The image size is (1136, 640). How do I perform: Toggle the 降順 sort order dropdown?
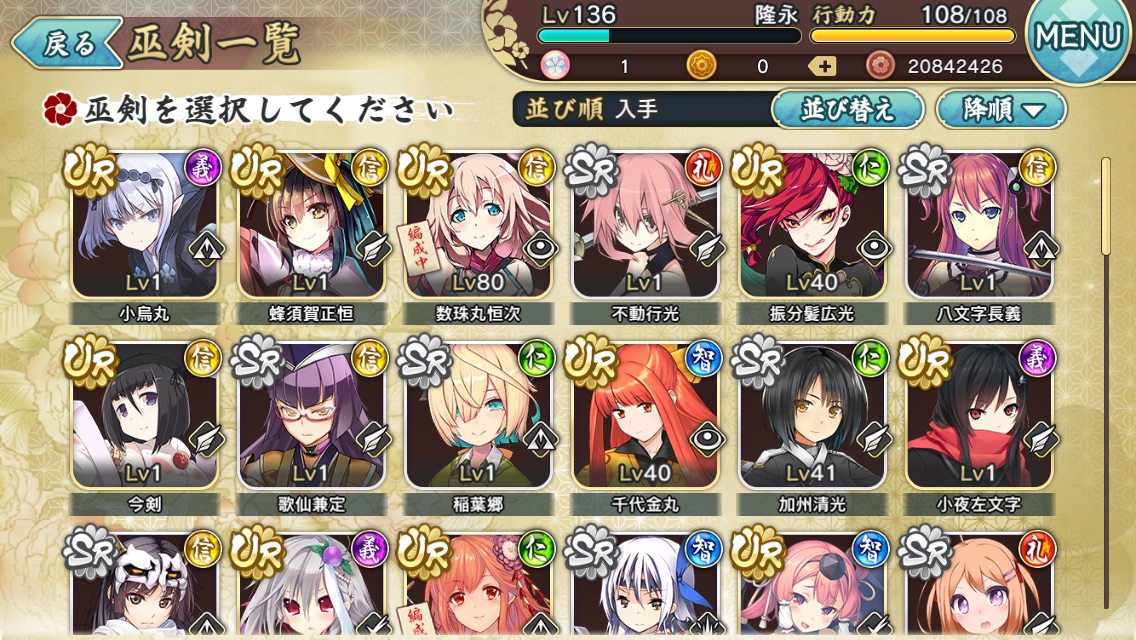point(1001,109)
